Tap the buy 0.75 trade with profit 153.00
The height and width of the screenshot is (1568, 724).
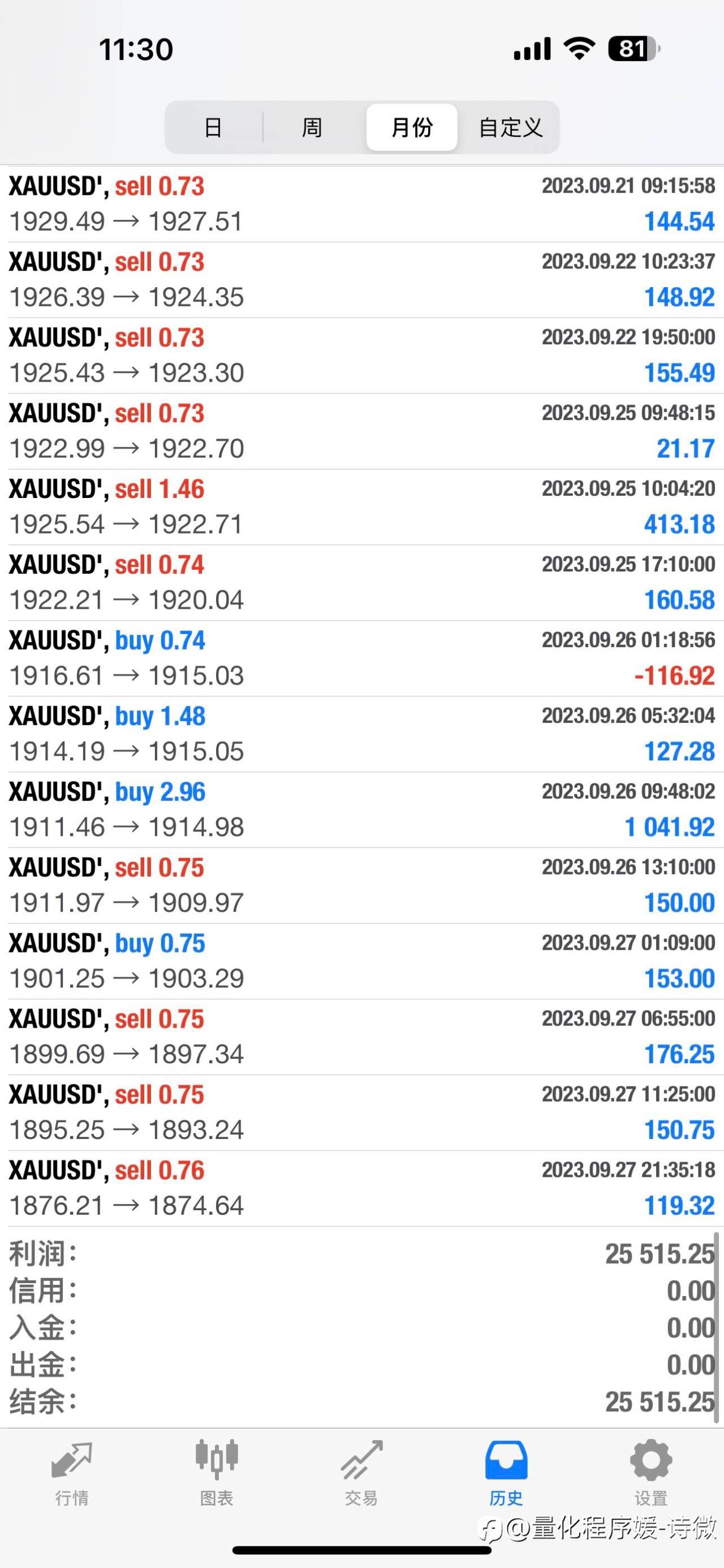[x=361, y=961]
